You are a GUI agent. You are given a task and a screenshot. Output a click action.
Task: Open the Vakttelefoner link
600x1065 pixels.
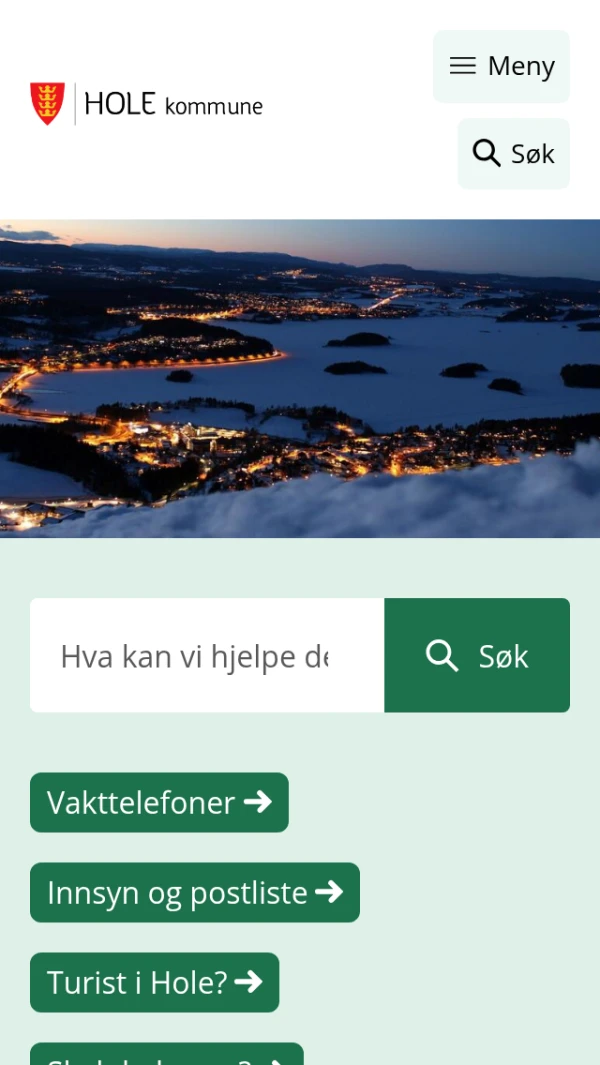[x=159, y=802]
